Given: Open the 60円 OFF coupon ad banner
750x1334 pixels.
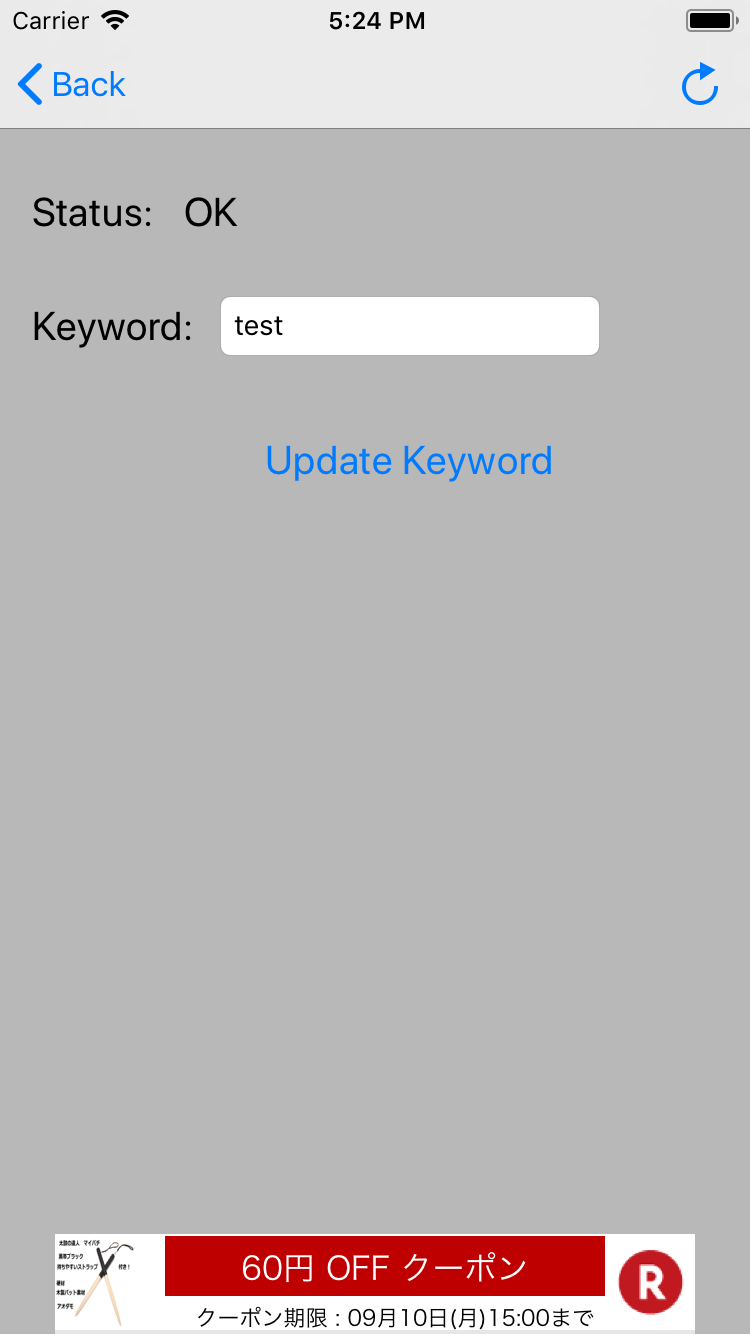Looking at the screenshot, I should tap(375, 1283).
